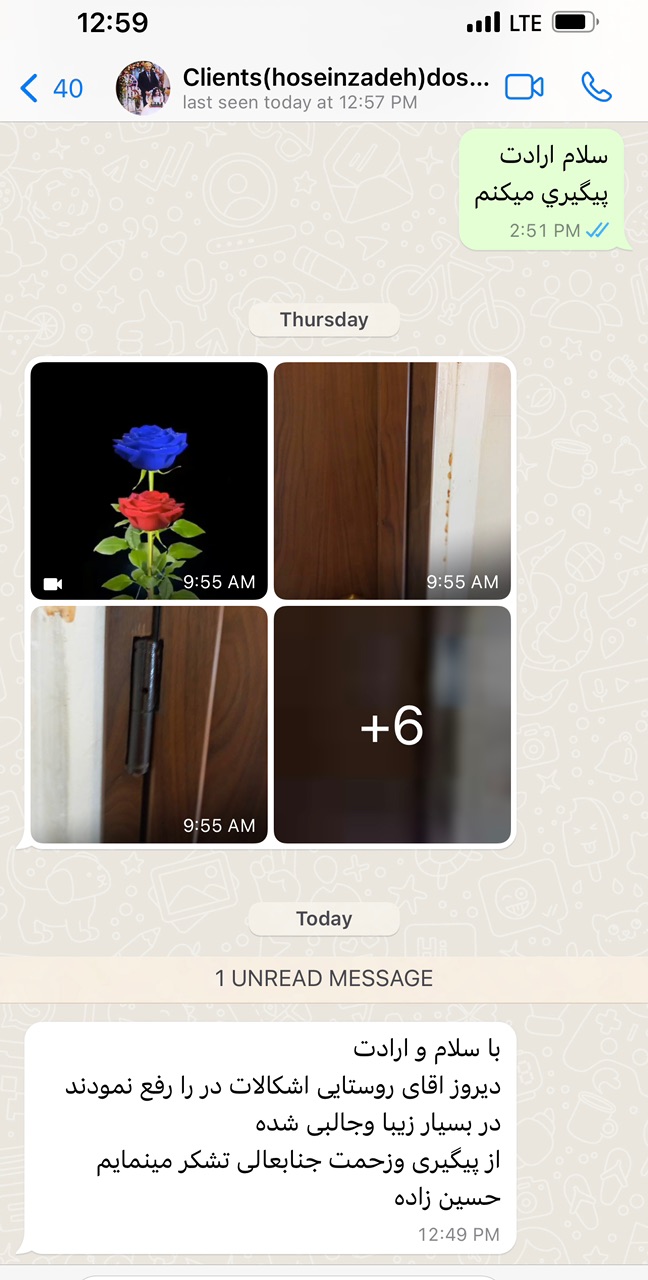View the +6 more photos
The height and width of the screenshot is (1280, 648).
[392, 724]
